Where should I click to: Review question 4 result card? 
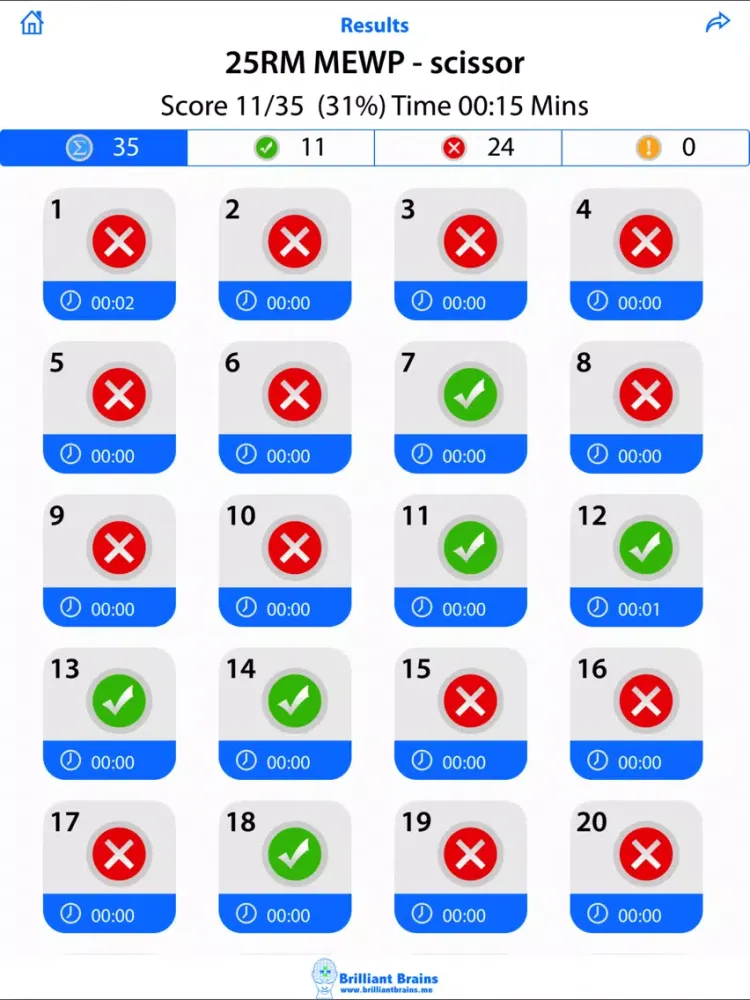click(636, 255)
